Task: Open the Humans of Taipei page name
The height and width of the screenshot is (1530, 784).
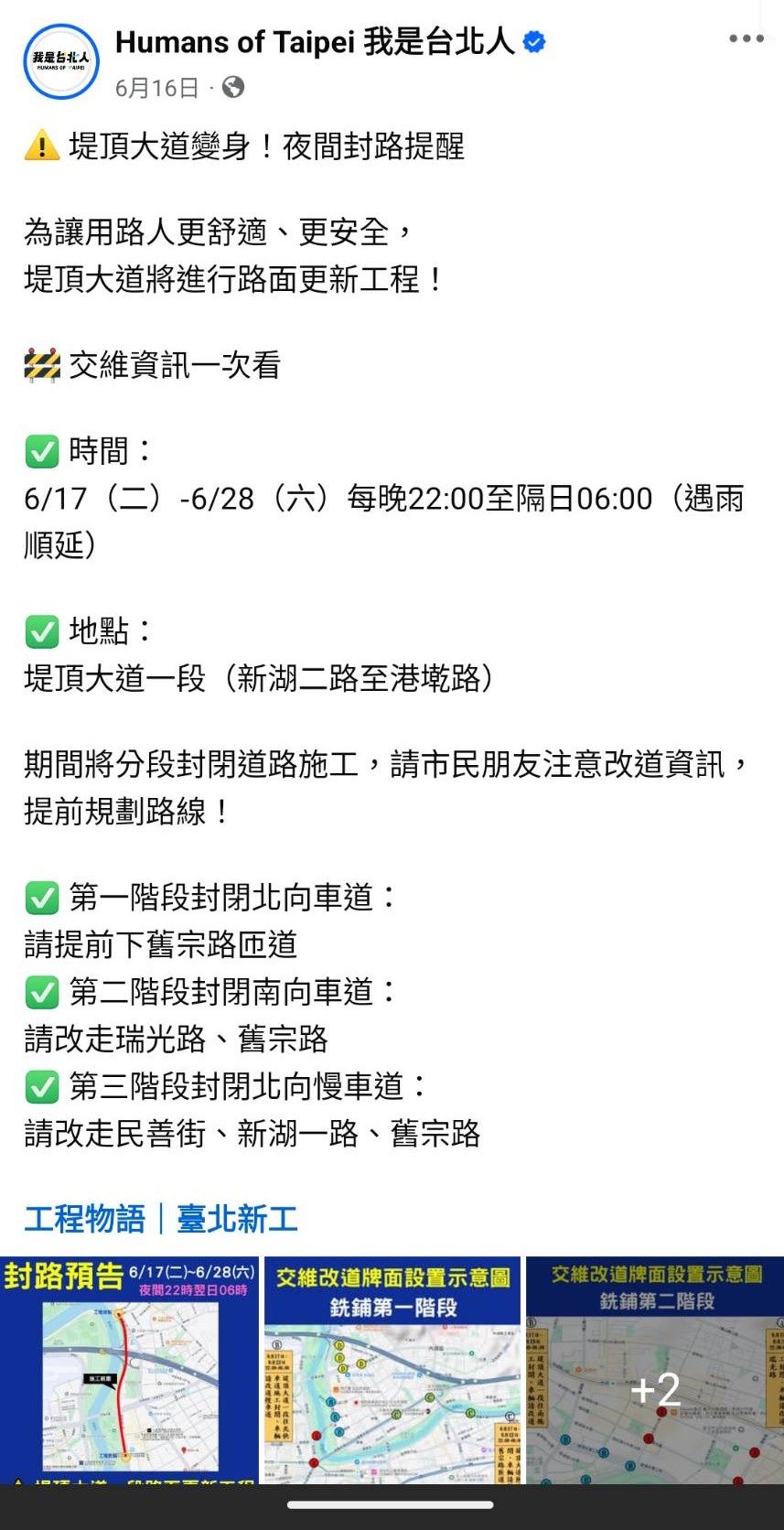Action: pos(315,42)
